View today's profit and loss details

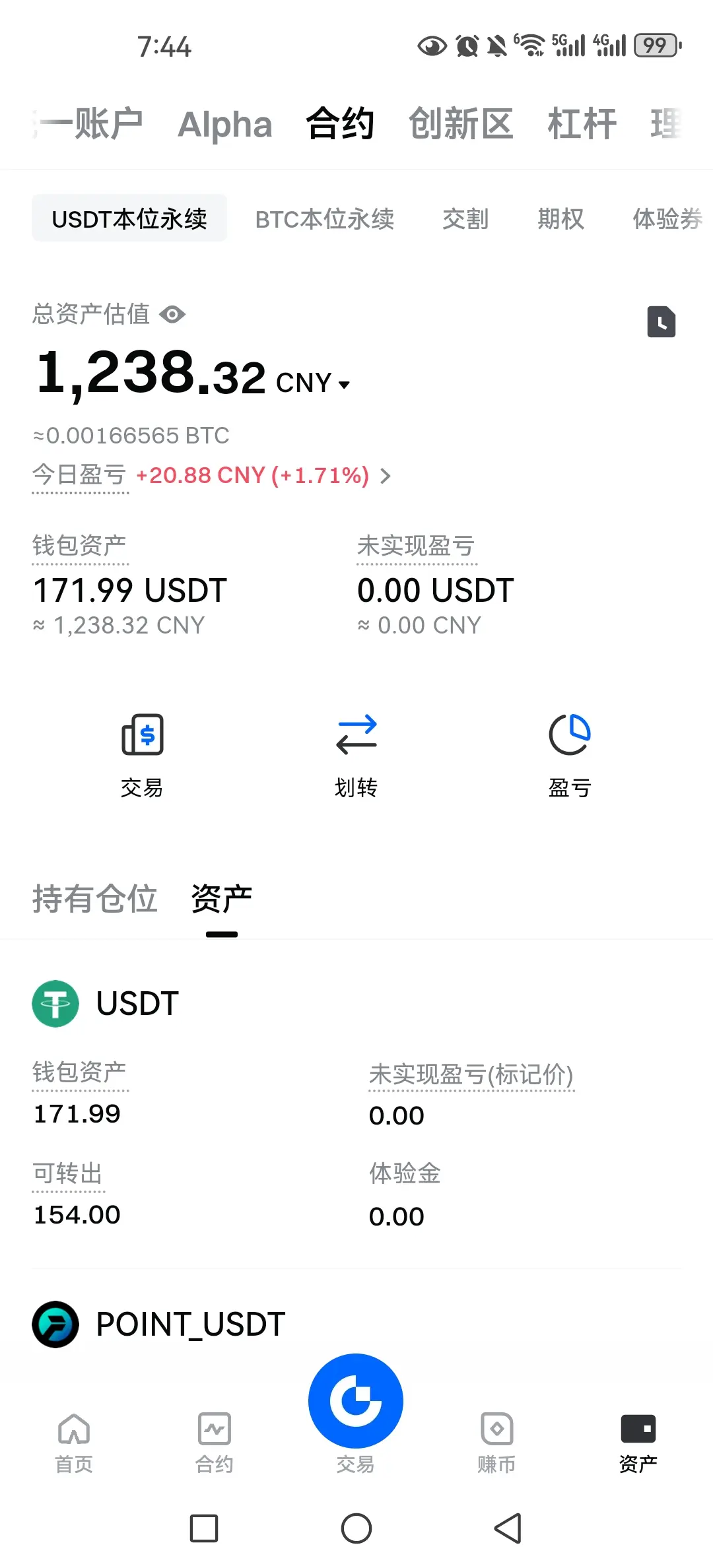click(x=386, y=476)
